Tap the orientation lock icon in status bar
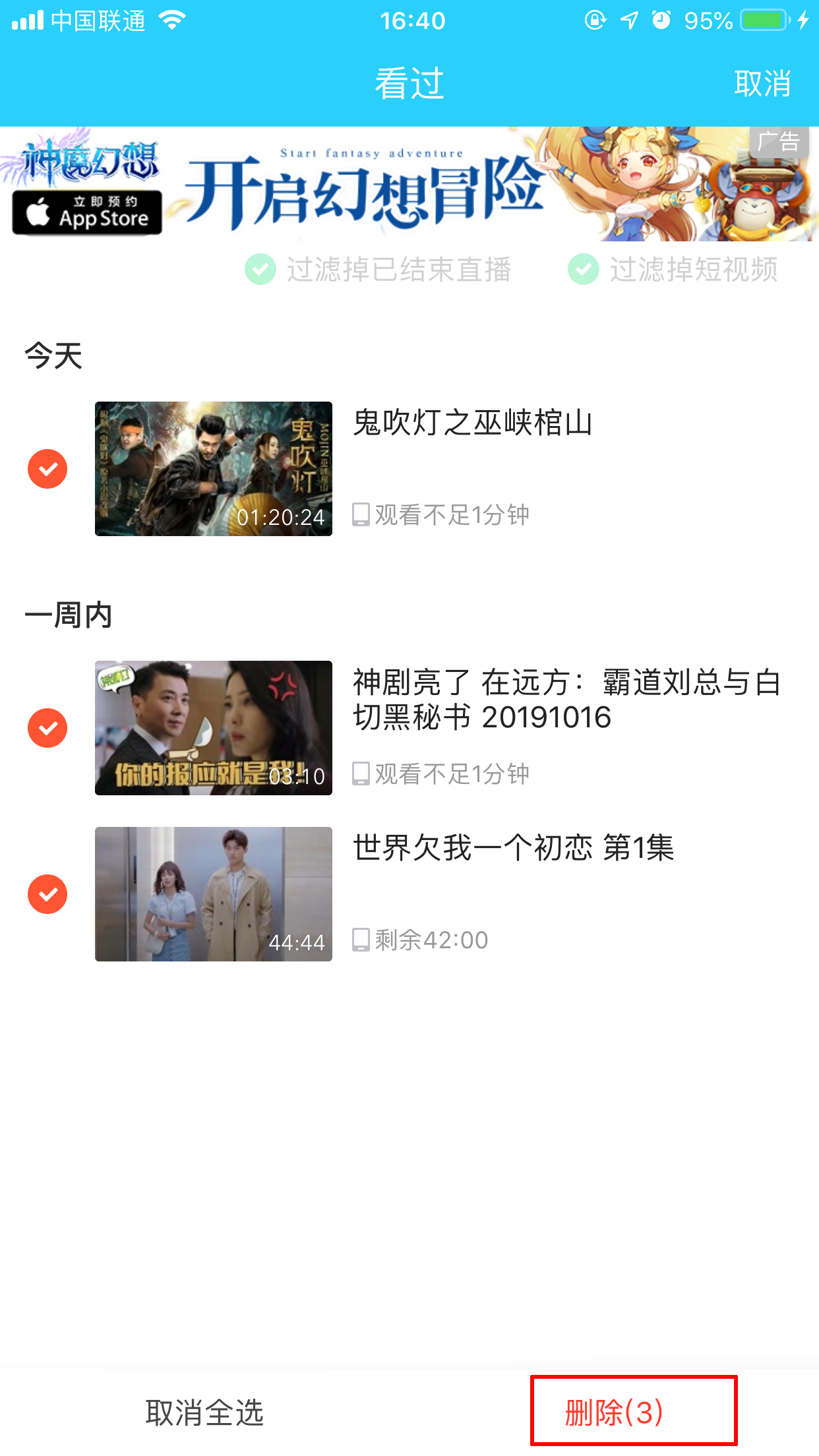 (x=594, y=20)
